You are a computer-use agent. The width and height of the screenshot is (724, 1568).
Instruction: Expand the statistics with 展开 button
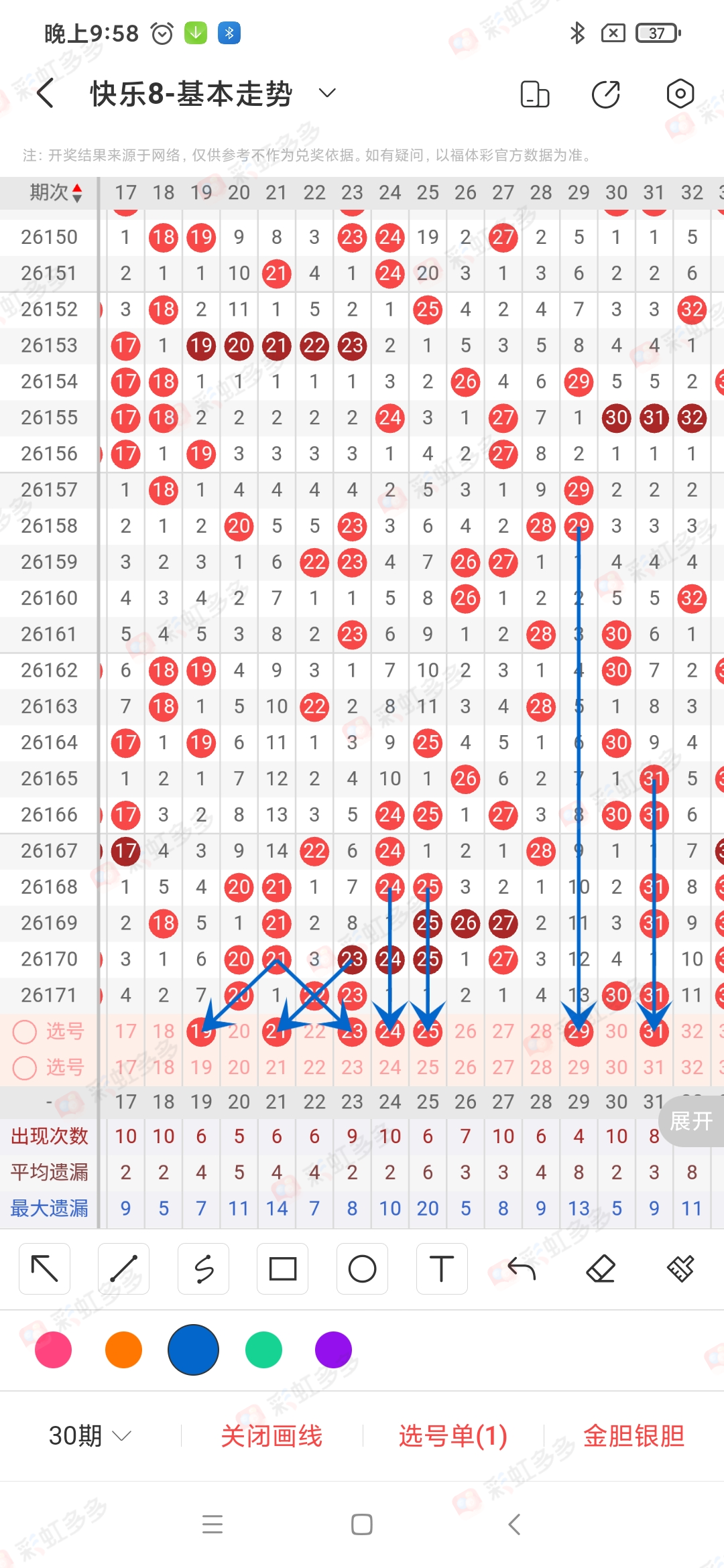(691, 1120)
